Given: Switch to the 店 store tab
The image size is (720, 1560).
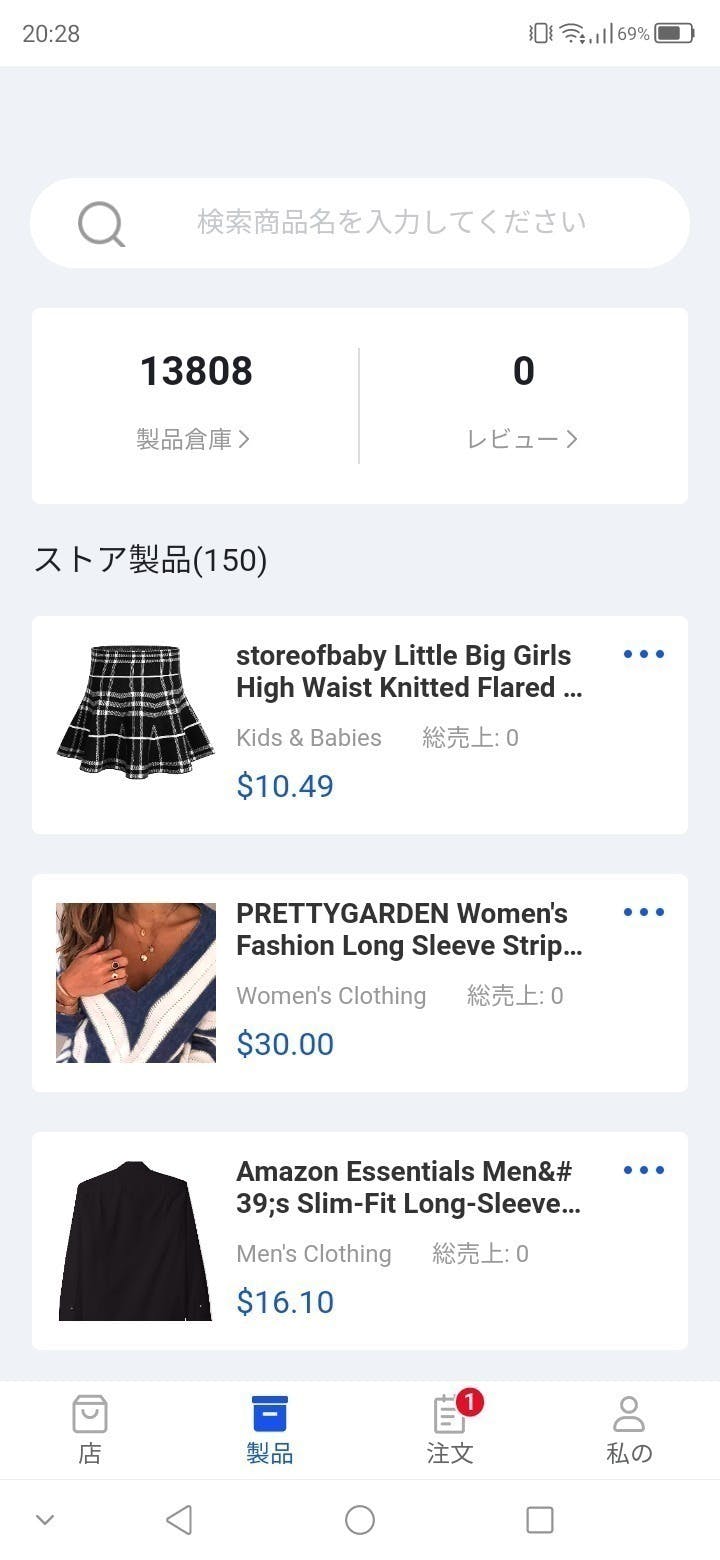Looking at the screenshot, I should pyautogui.click(x=89, y=1430).
